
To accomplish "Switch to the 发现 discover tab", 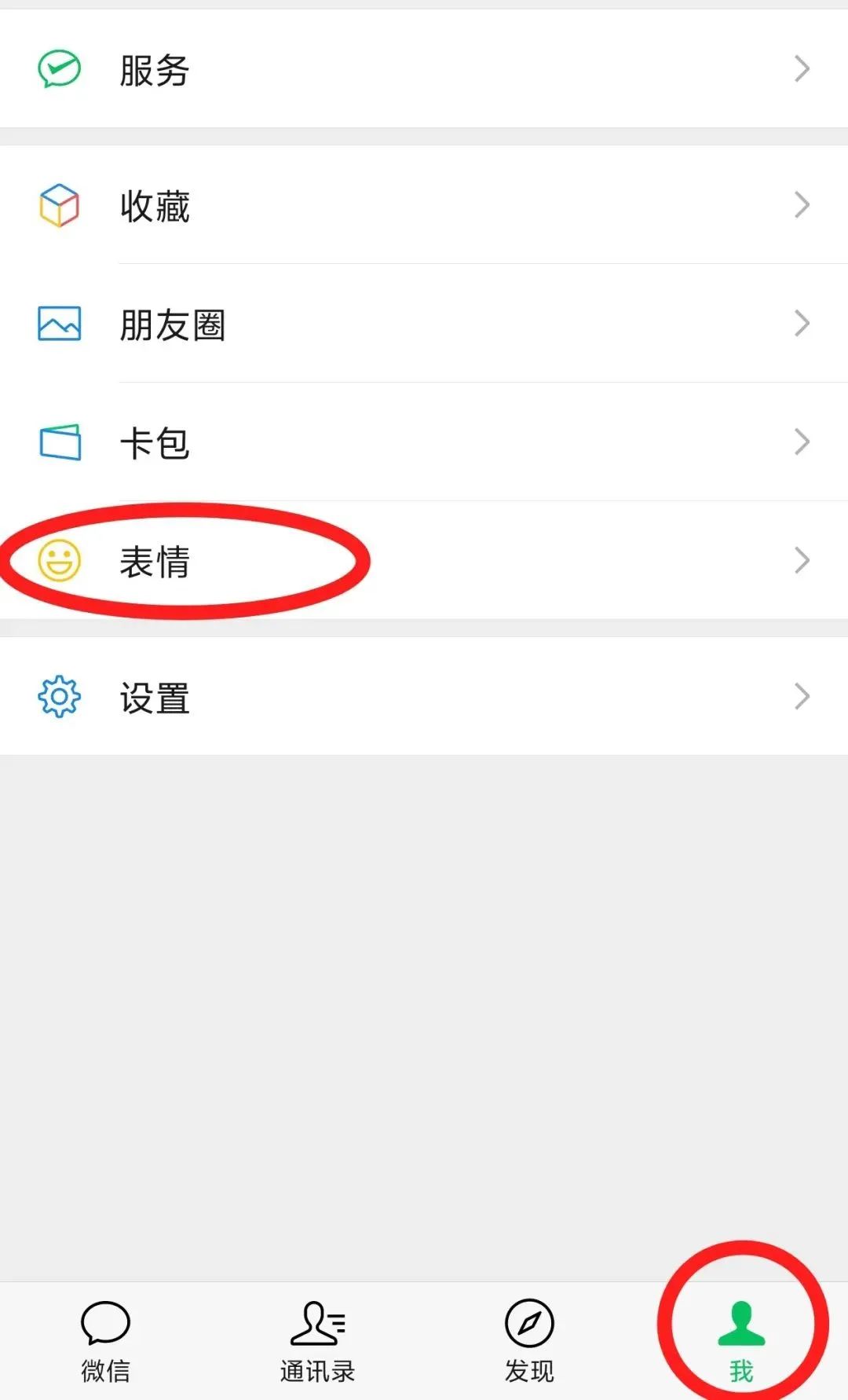I will (x=529, y=1340).
